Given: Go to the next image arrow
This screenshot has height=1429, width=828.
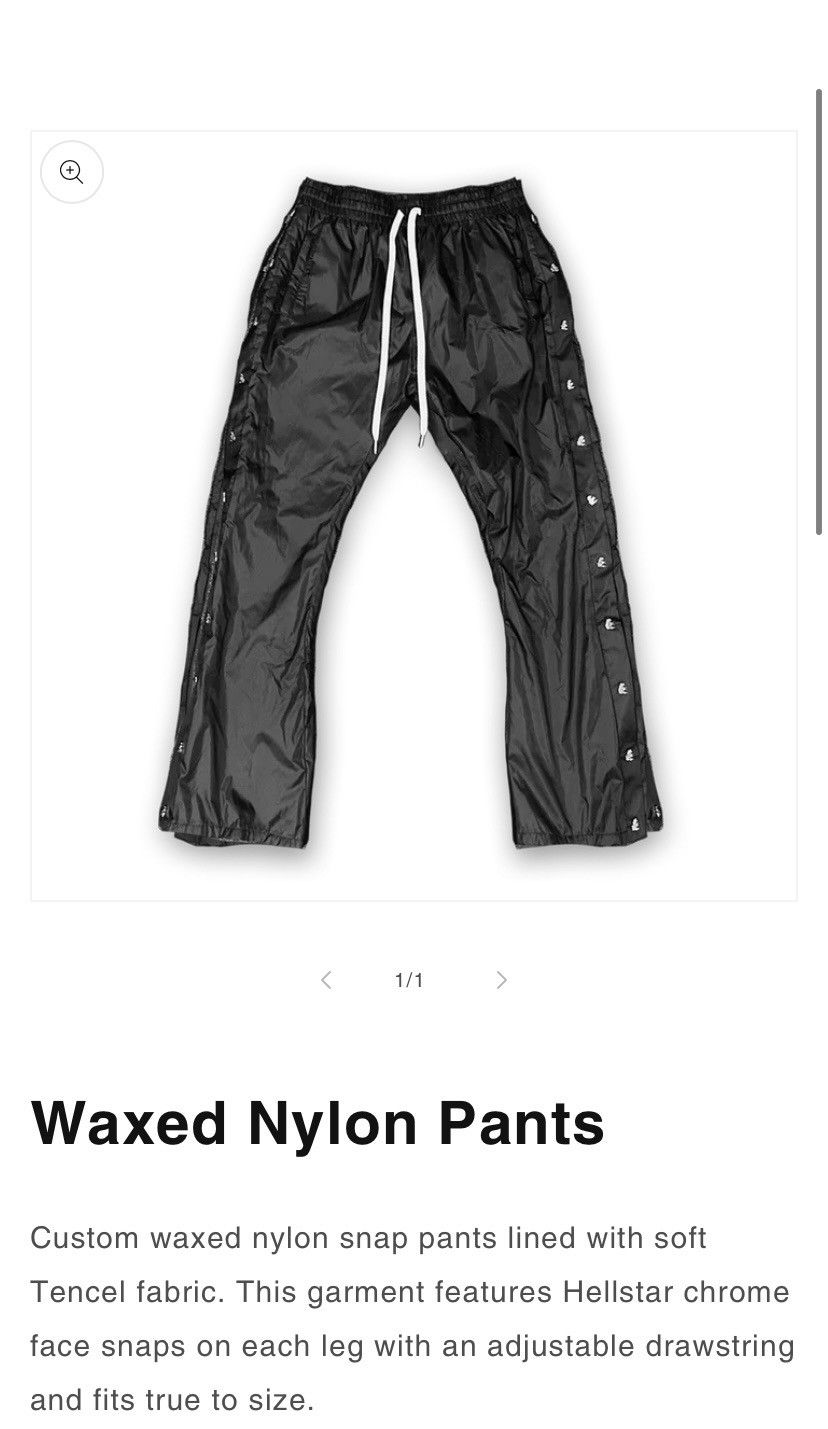Looking at the screenshot, I should click(502, 980).
